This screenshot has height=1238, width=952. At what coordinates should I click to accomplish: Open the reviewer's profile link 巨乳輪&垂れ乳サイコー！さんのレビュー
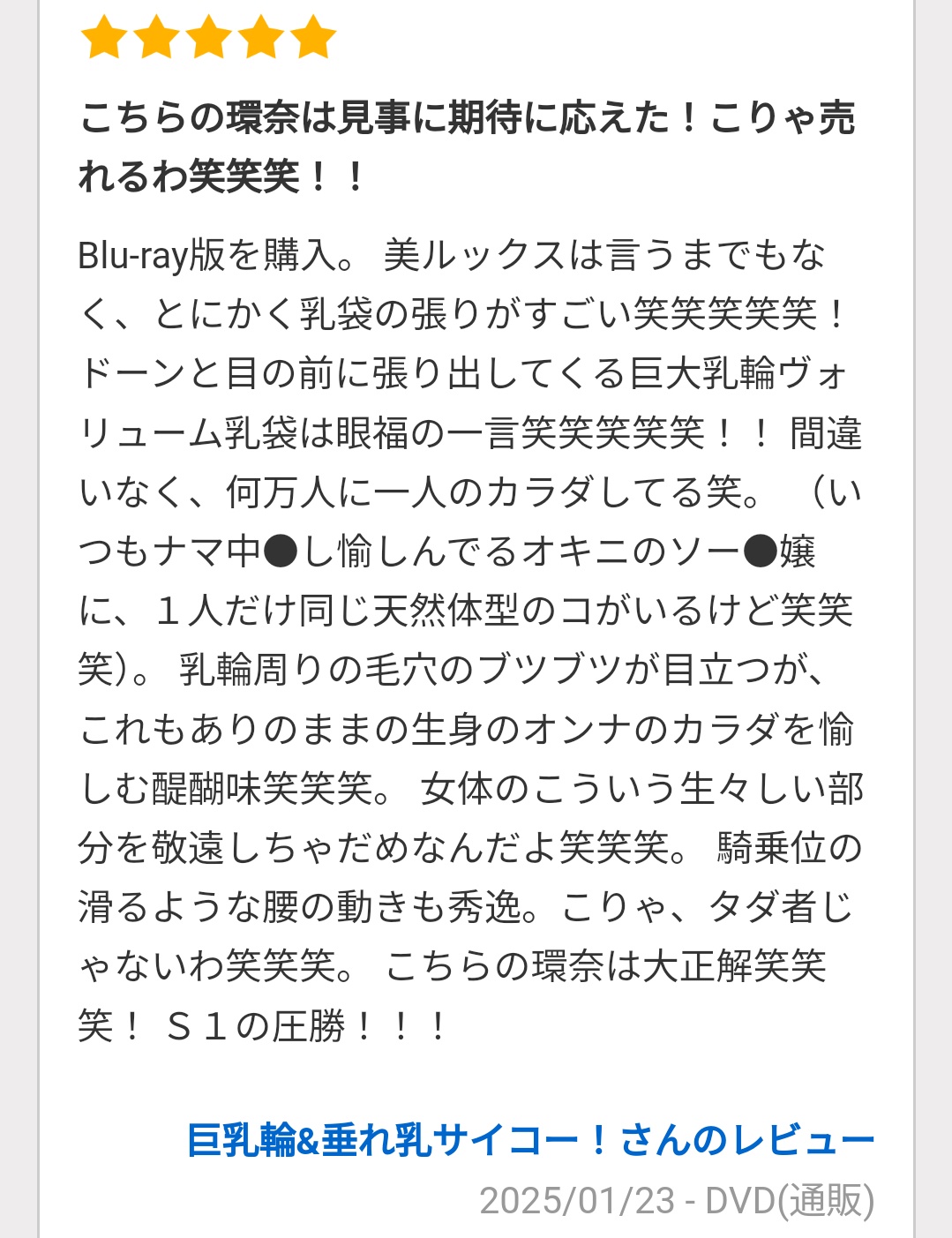(x=530, y=1140)
